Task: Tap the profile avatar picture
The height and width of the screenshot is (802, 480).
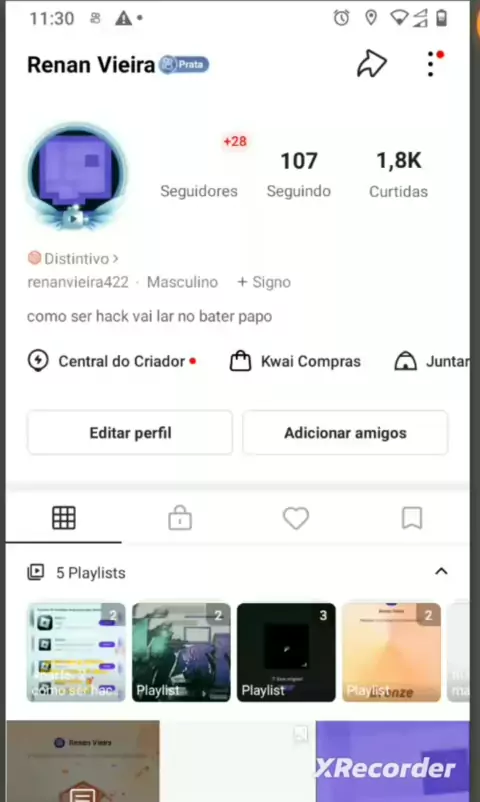Action: pyautogui.click(x=76, y=175)
